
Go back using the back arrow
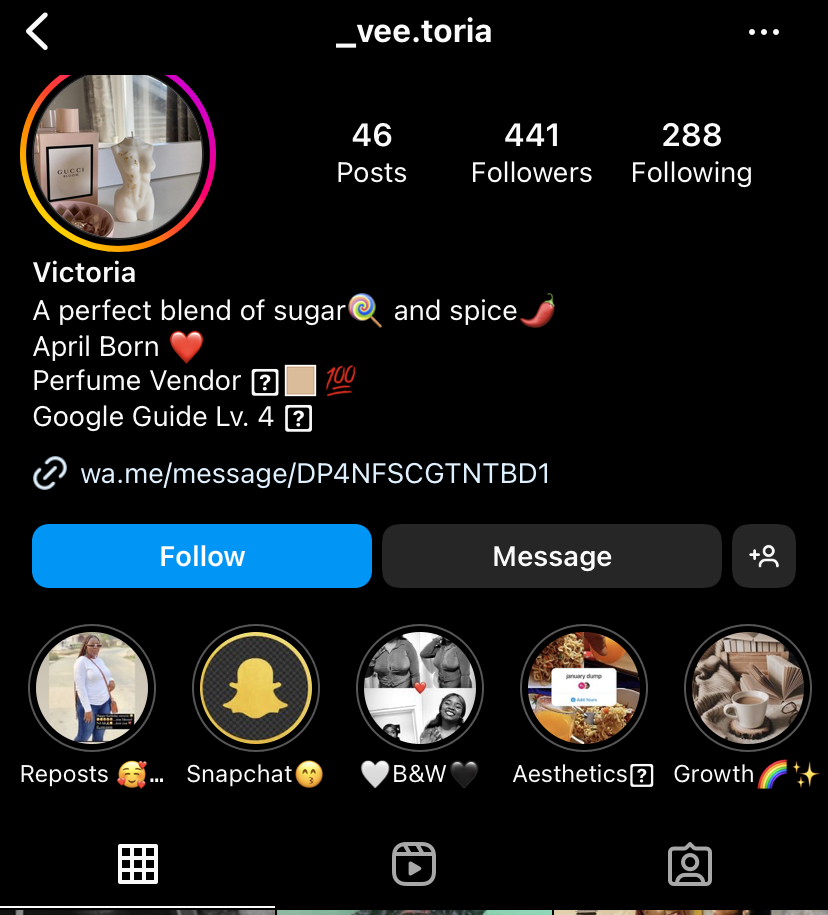coord(38,32)
